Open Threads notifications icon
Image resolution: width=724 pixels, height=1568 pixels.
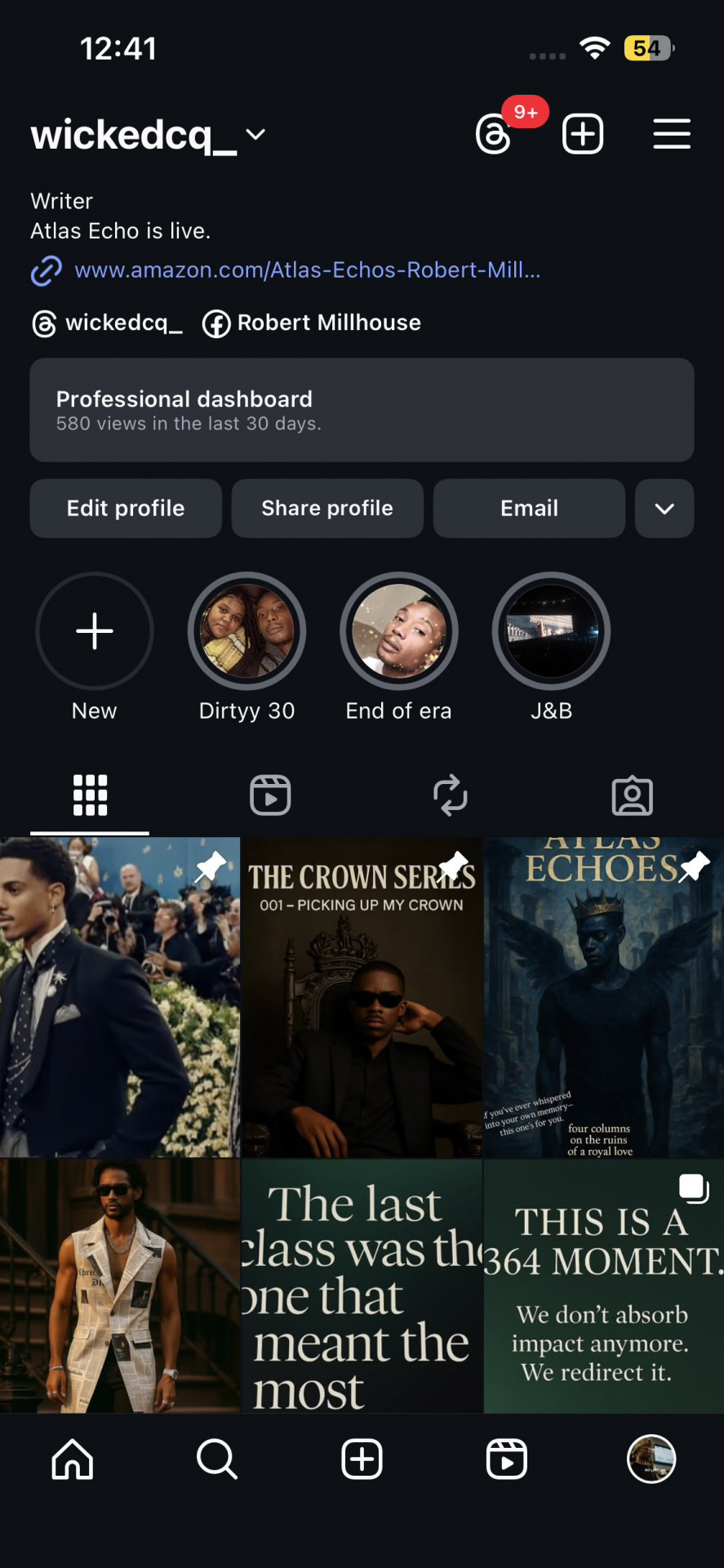(x=495, y=135)
